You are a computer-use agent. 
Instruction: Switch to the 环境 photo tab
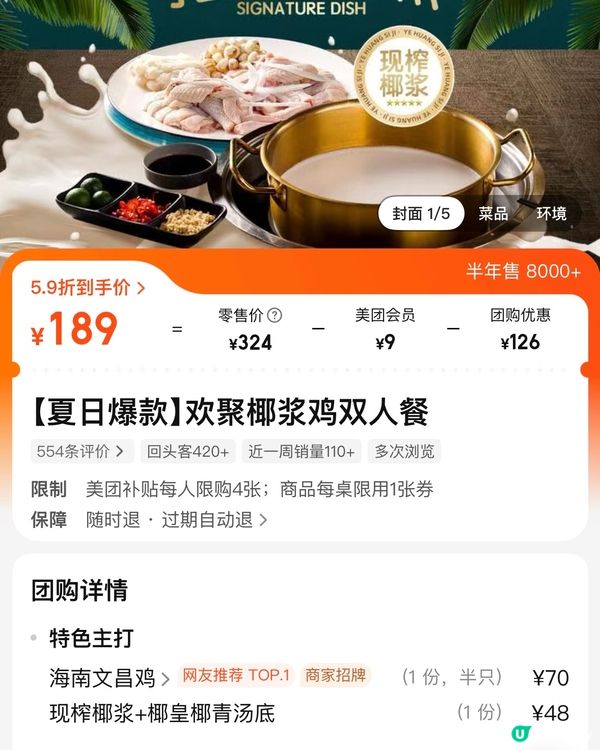[551, 214]
